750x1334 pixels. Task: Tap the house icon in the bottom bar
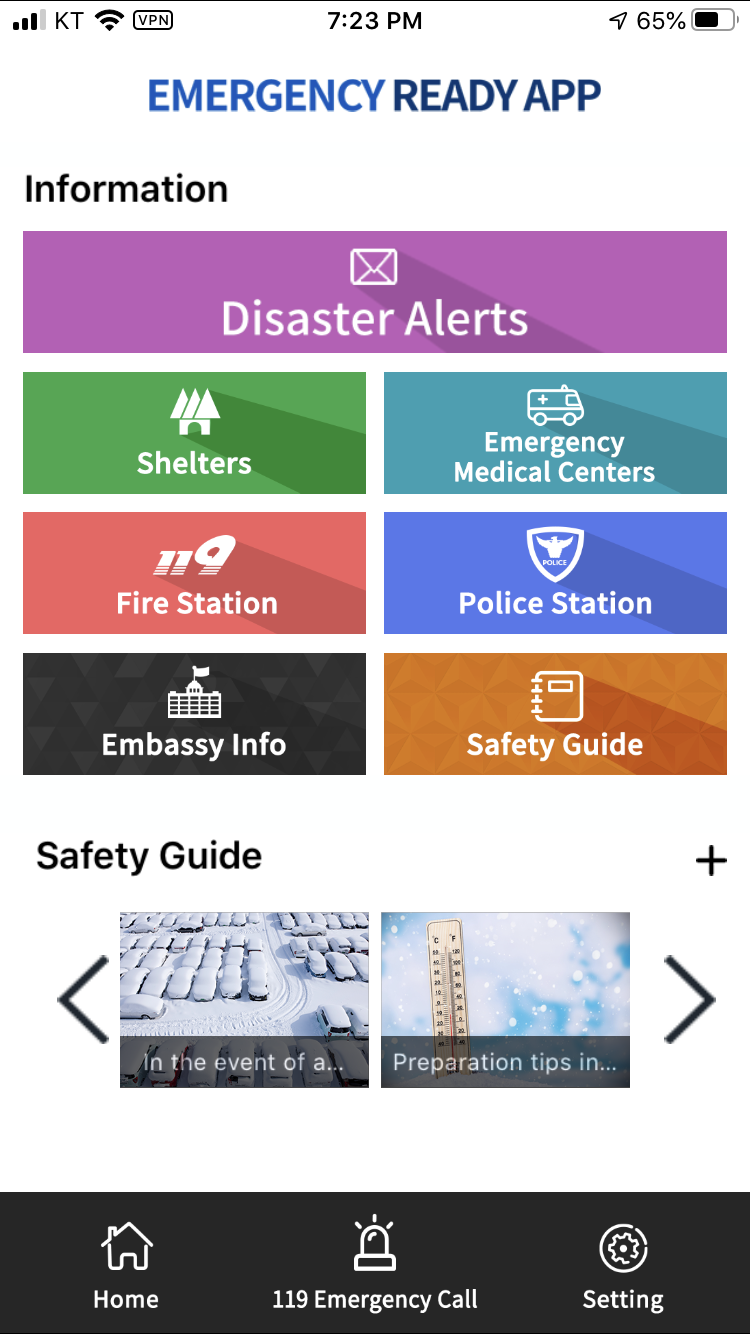click(x=125, y=1245)
